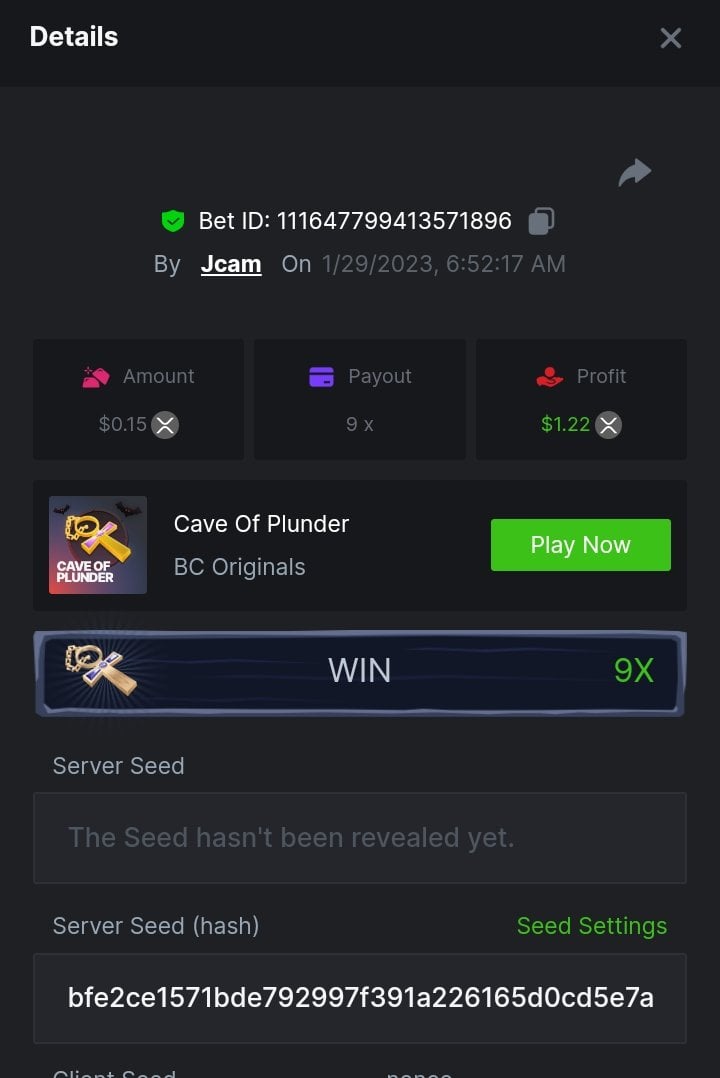This screenshot has height=1078, width=720.
Task: Share this bet result
Action: tap(634, 173)
